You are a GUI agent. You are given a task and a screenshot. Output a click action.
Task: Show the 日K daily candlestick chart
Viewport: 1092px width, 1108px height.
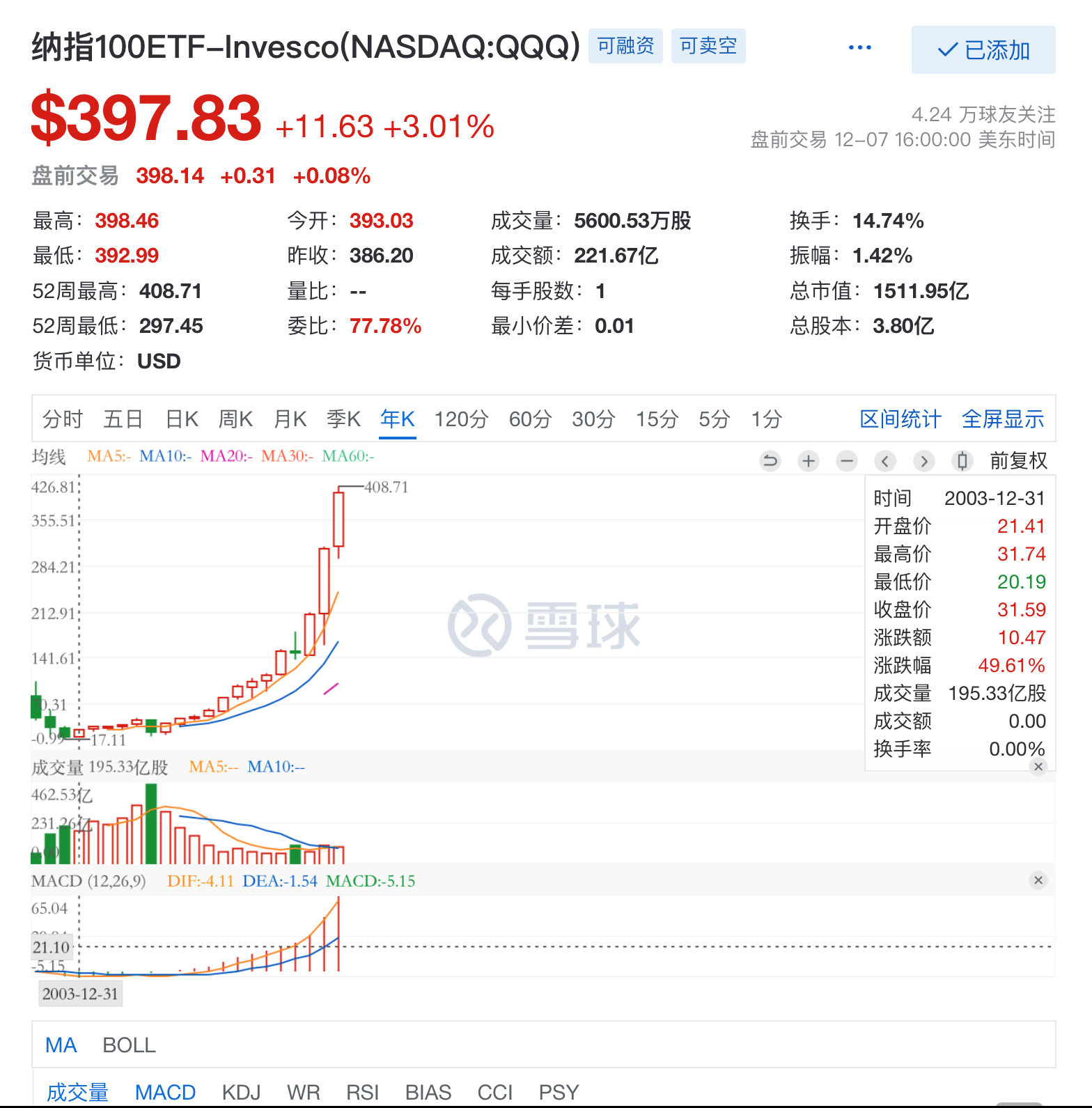point(182,419)
